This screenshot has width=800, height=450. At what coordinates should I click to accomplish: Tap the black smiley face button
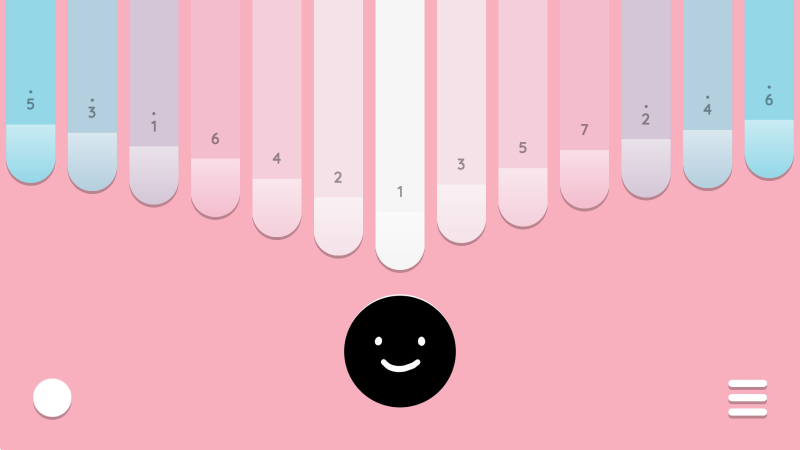(400, 351)
